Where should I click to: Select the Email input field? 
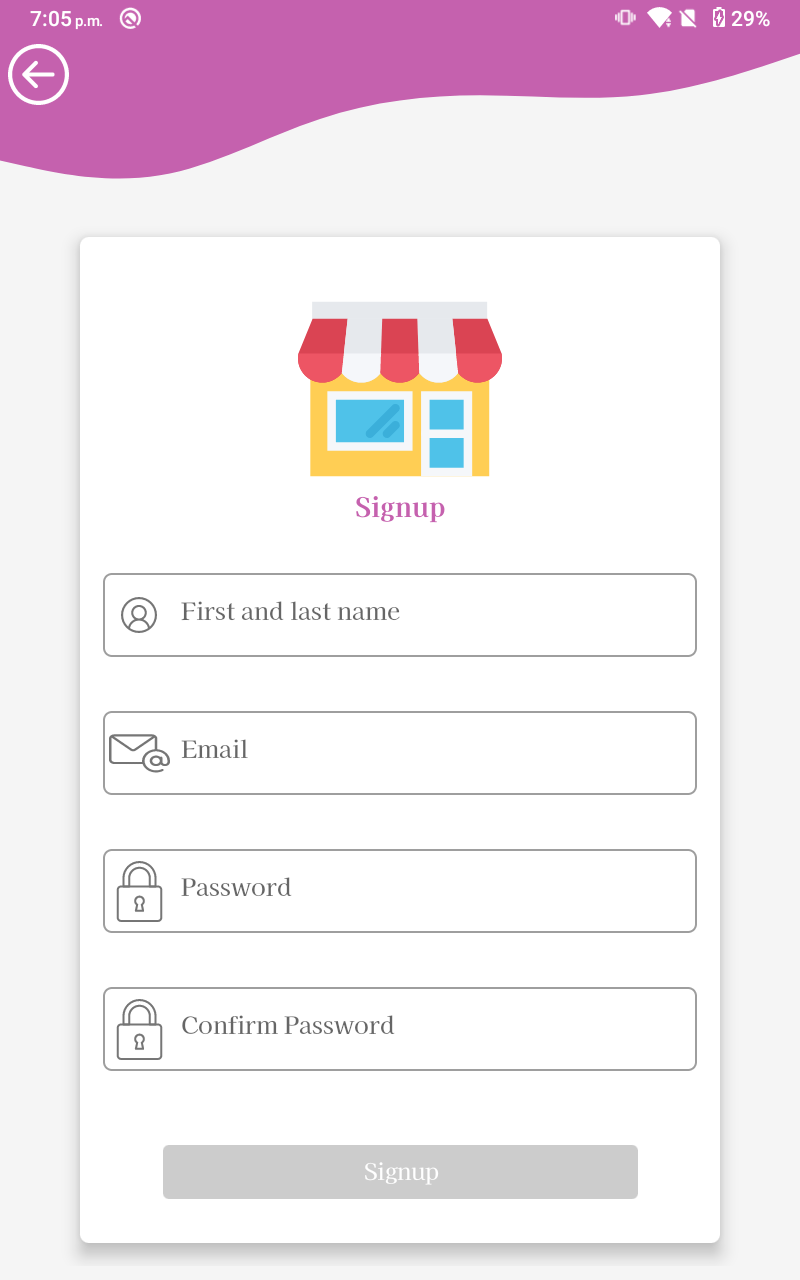(x=400, y=752)
